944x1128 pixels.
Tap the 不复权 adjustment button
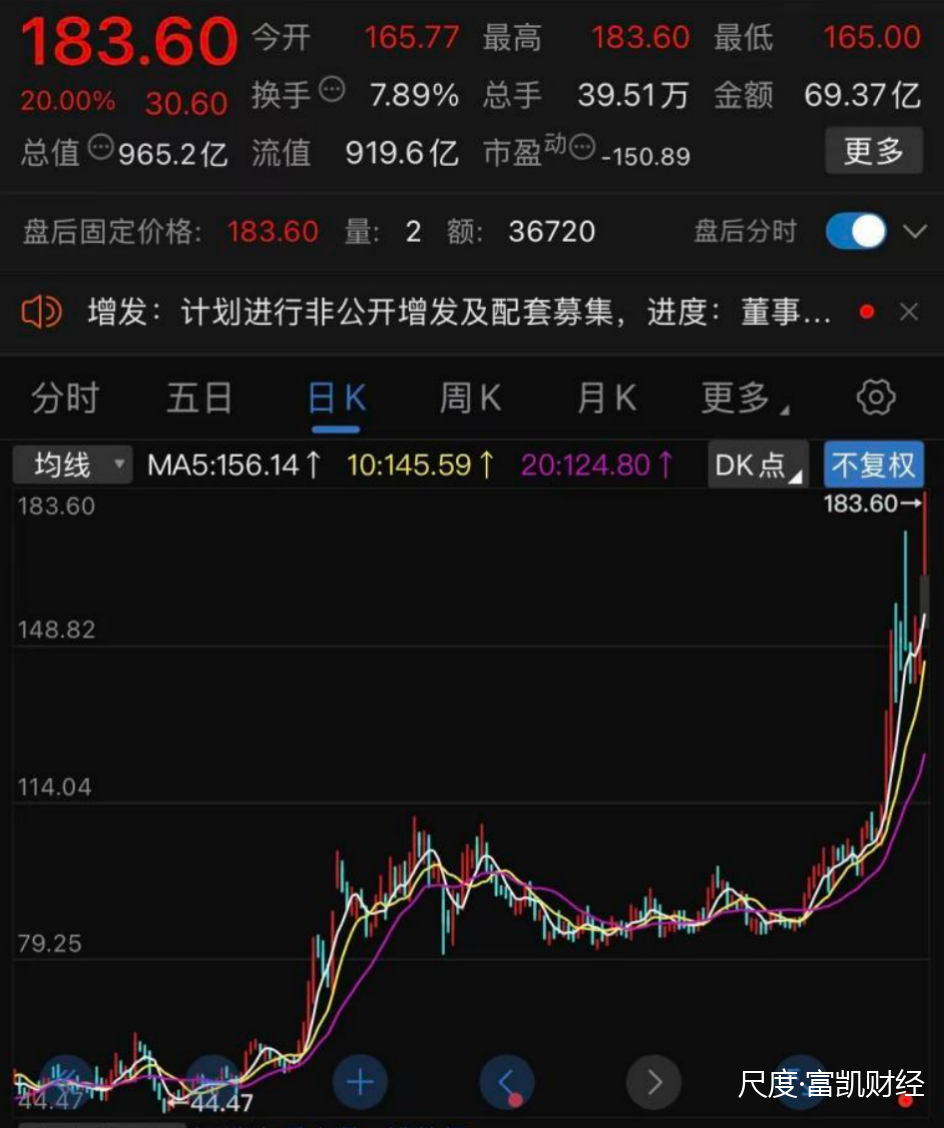tap(873, 465)
